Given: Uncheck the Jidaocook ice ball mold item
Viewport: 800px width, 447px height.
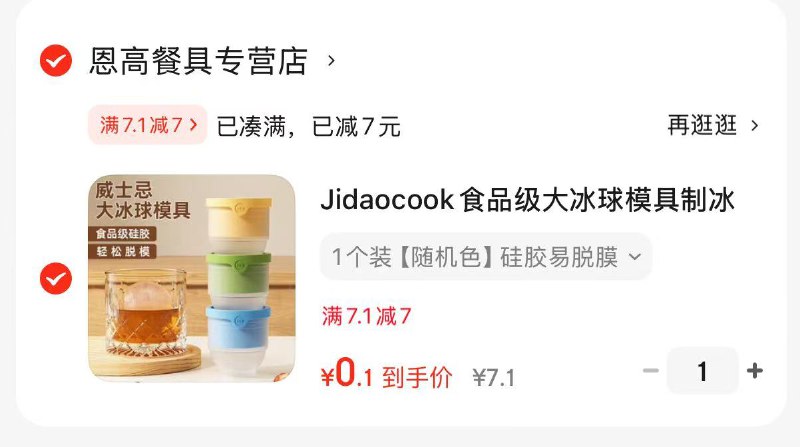Looking at the screenshot, I should coord(55,278).
